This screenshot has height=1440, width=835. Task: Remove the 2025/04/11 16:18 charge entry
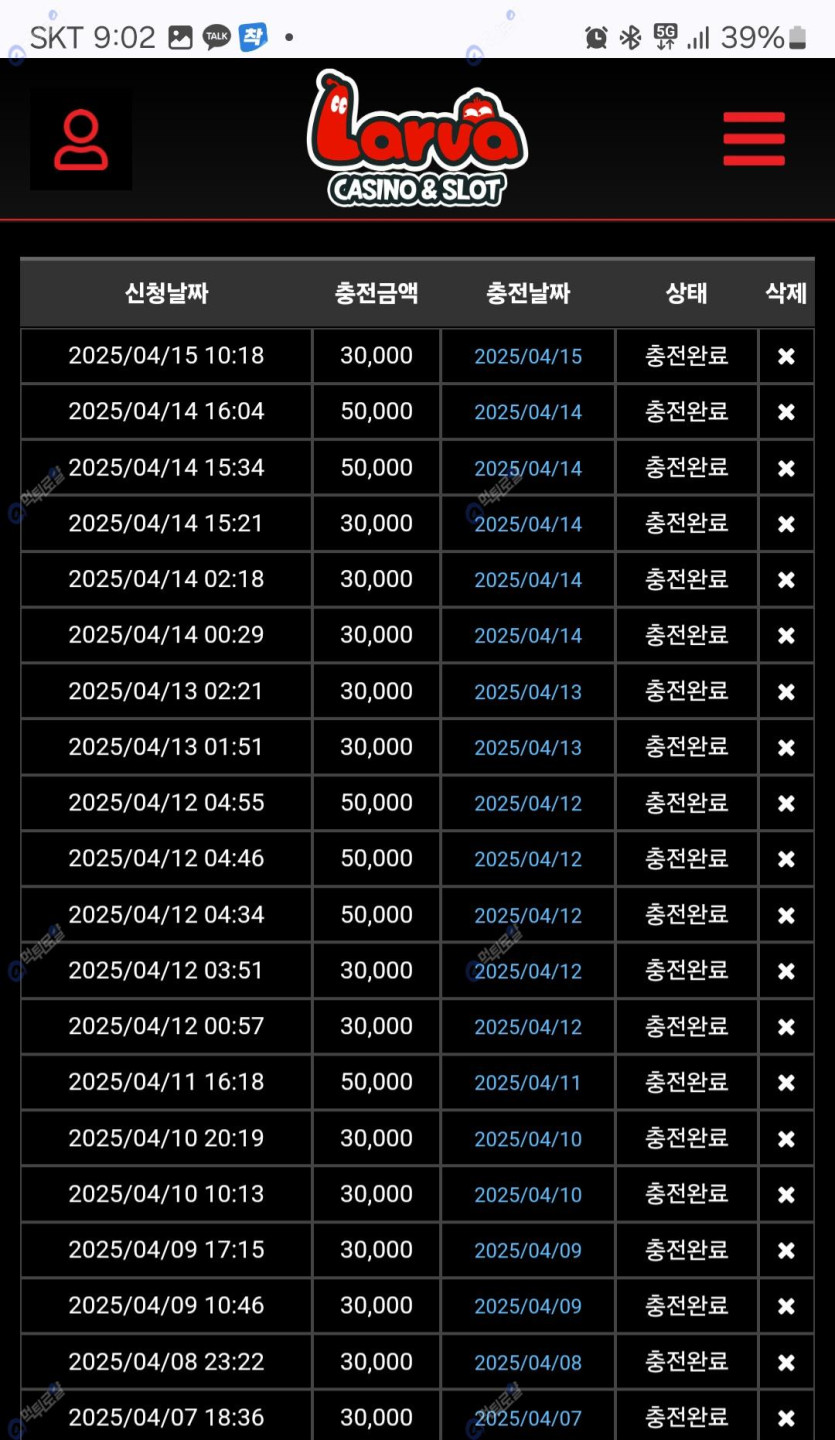pos(786,1083)
